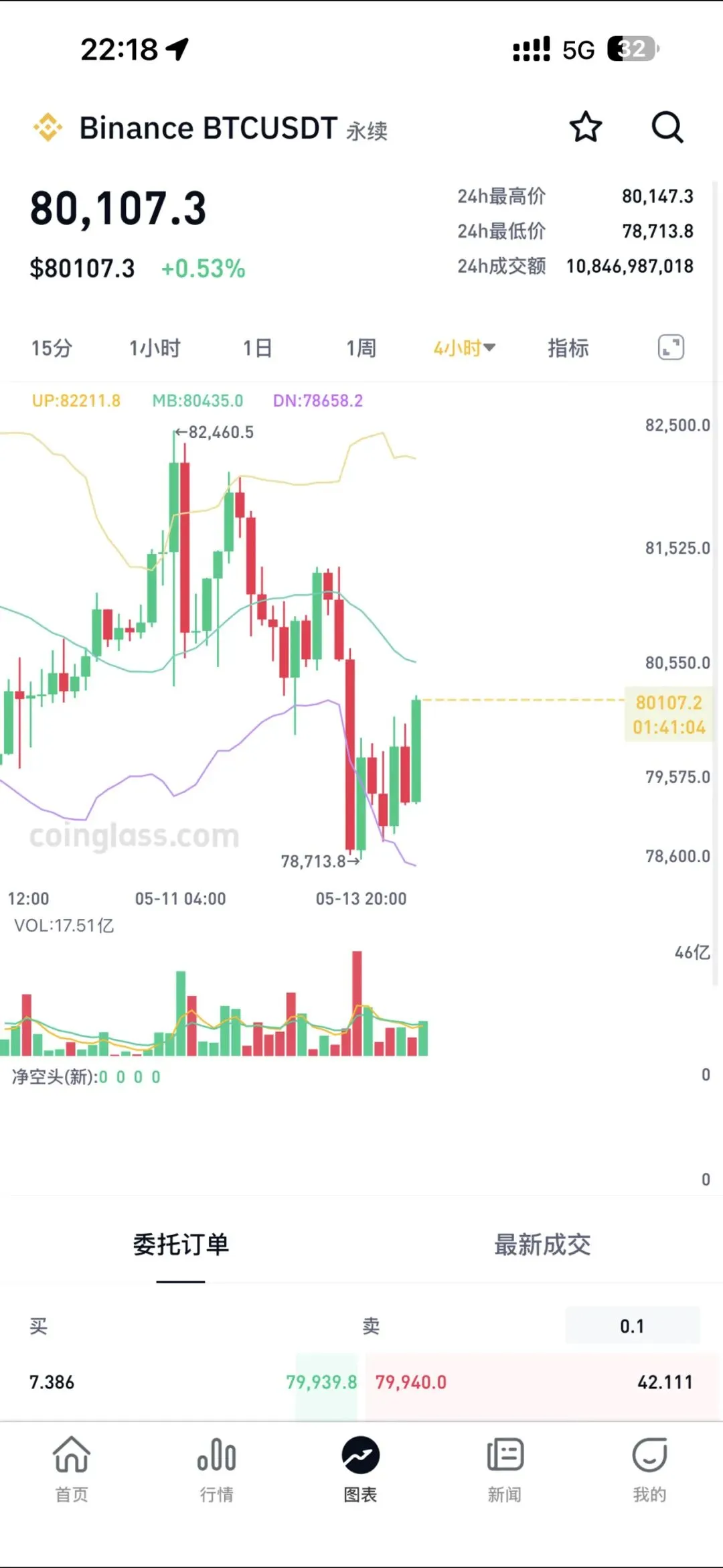Change the 0.1 order book precision
The height and width of the screenshot is (1568, 723).
point(633,1326)
